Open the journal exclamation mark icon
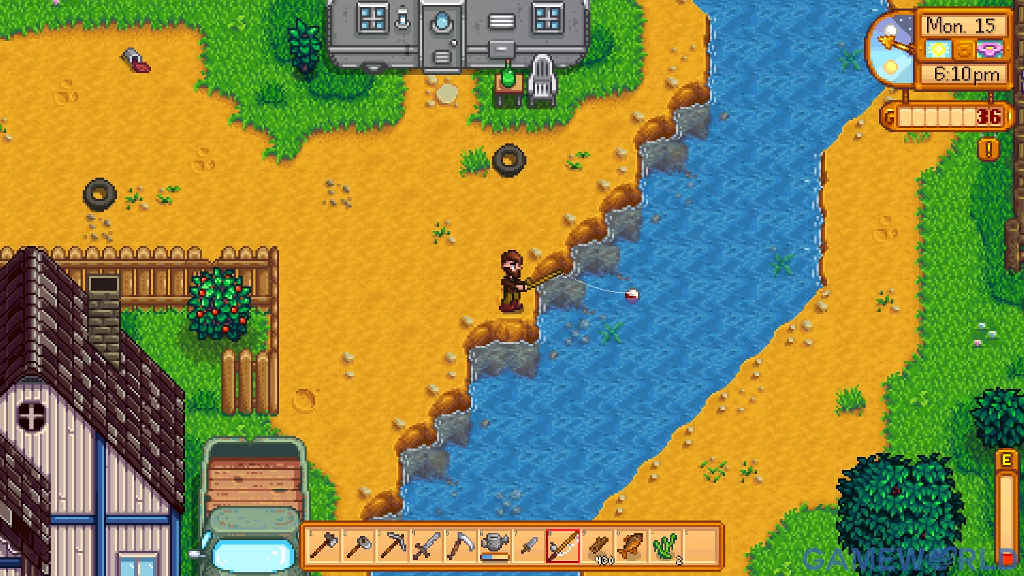Image resolution: width=1024 pixels, height=576 pixels. 990,150
